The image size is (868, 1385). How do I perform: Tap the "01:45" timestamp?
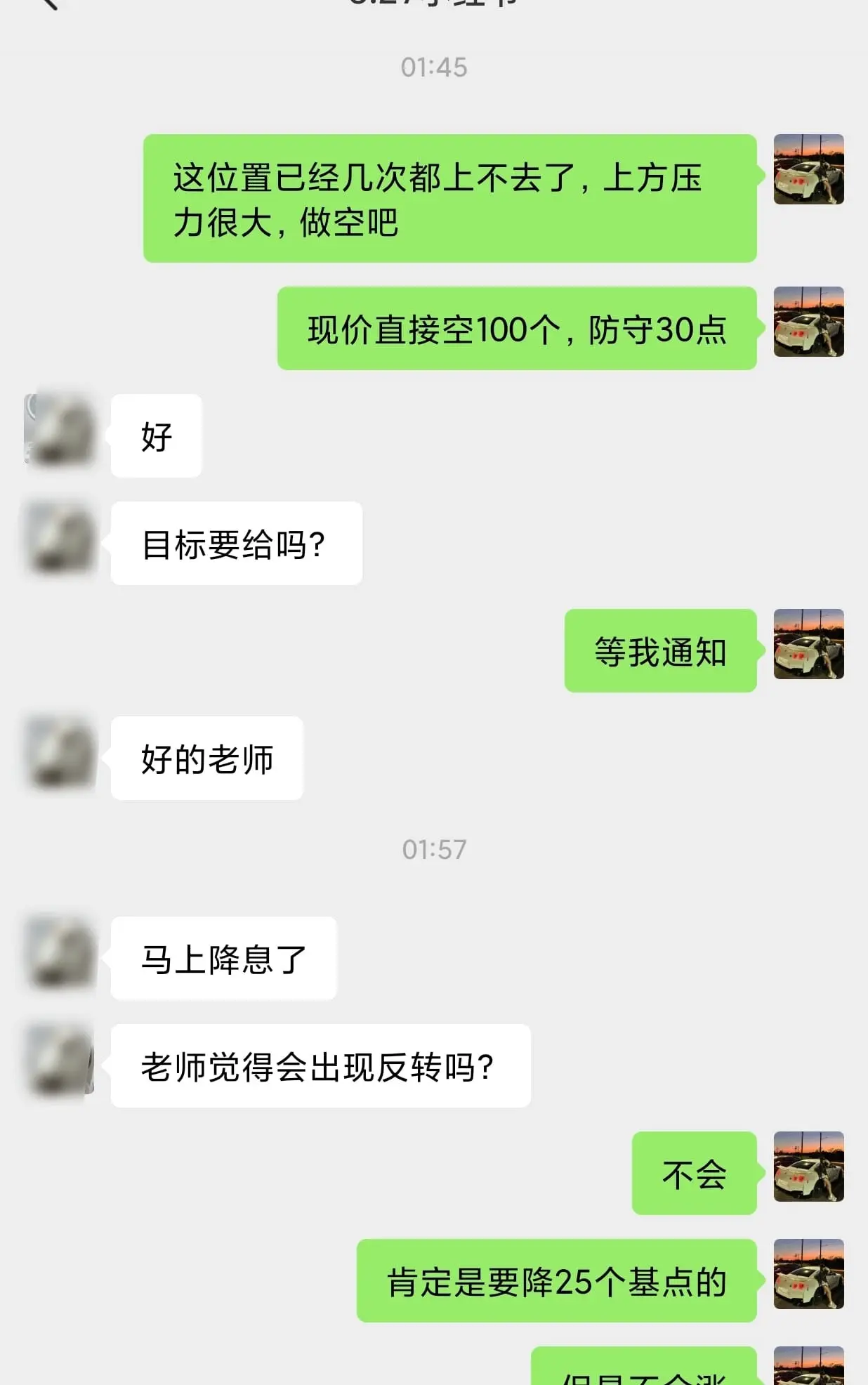tap(434, 67)
